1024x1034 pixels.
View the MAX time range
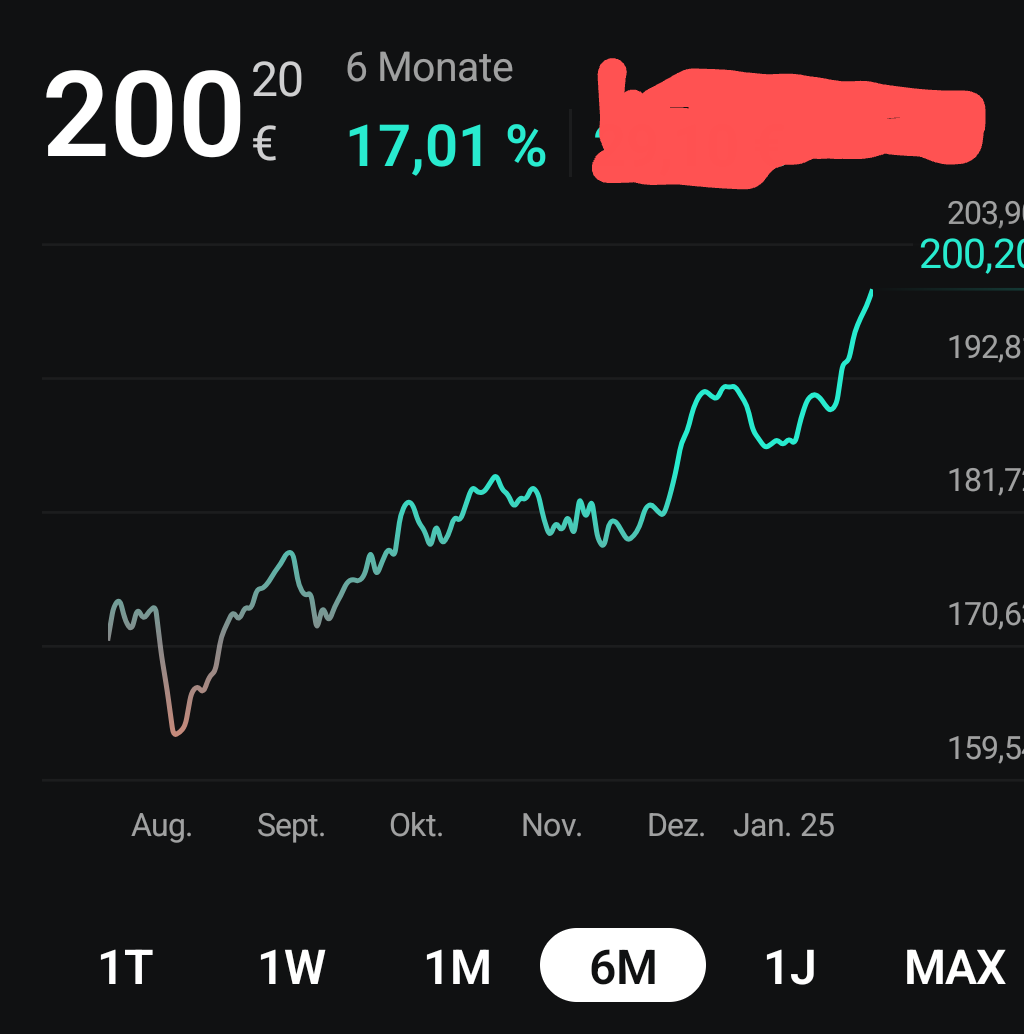(x=955, y=966)
